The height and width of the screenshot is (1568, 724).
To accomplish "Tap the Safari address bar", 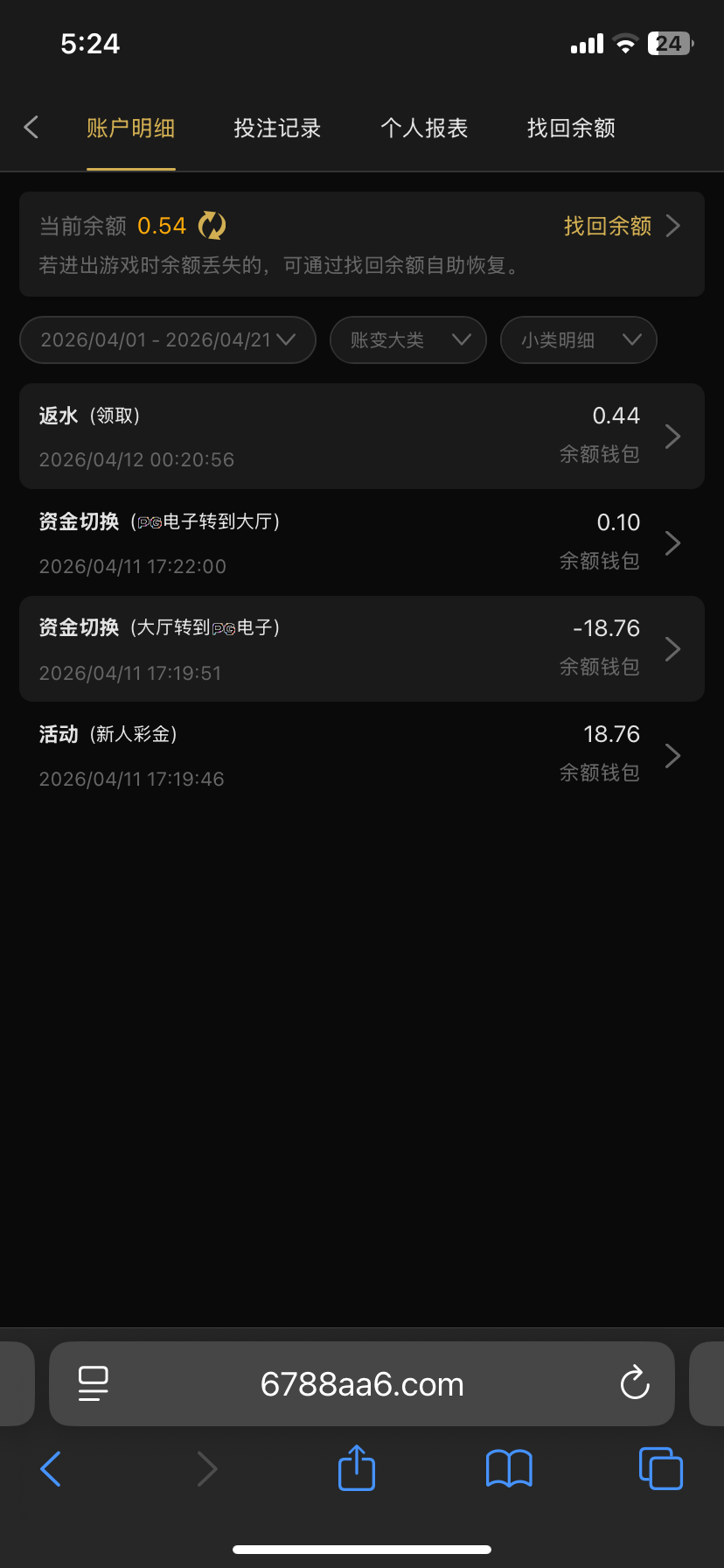I will [362, 1383].
